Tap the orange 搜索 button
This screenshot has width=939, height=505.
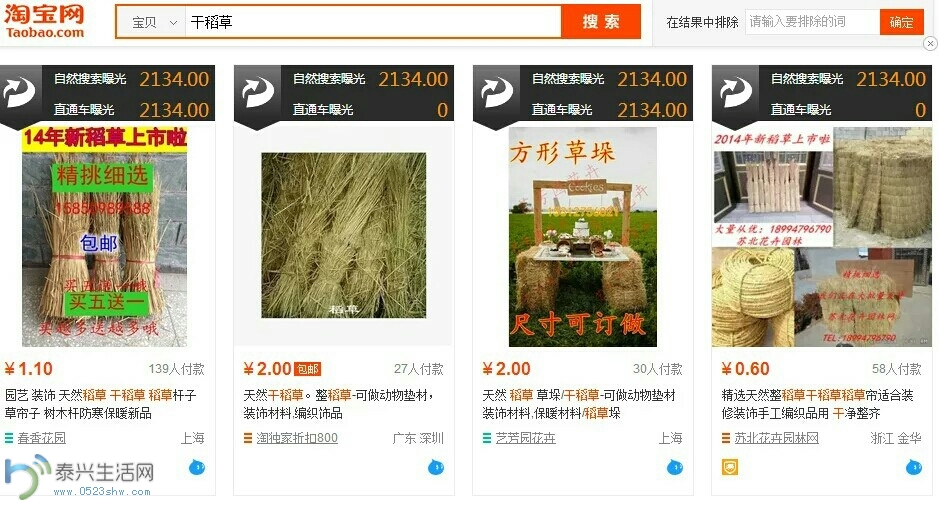(600, 22)
